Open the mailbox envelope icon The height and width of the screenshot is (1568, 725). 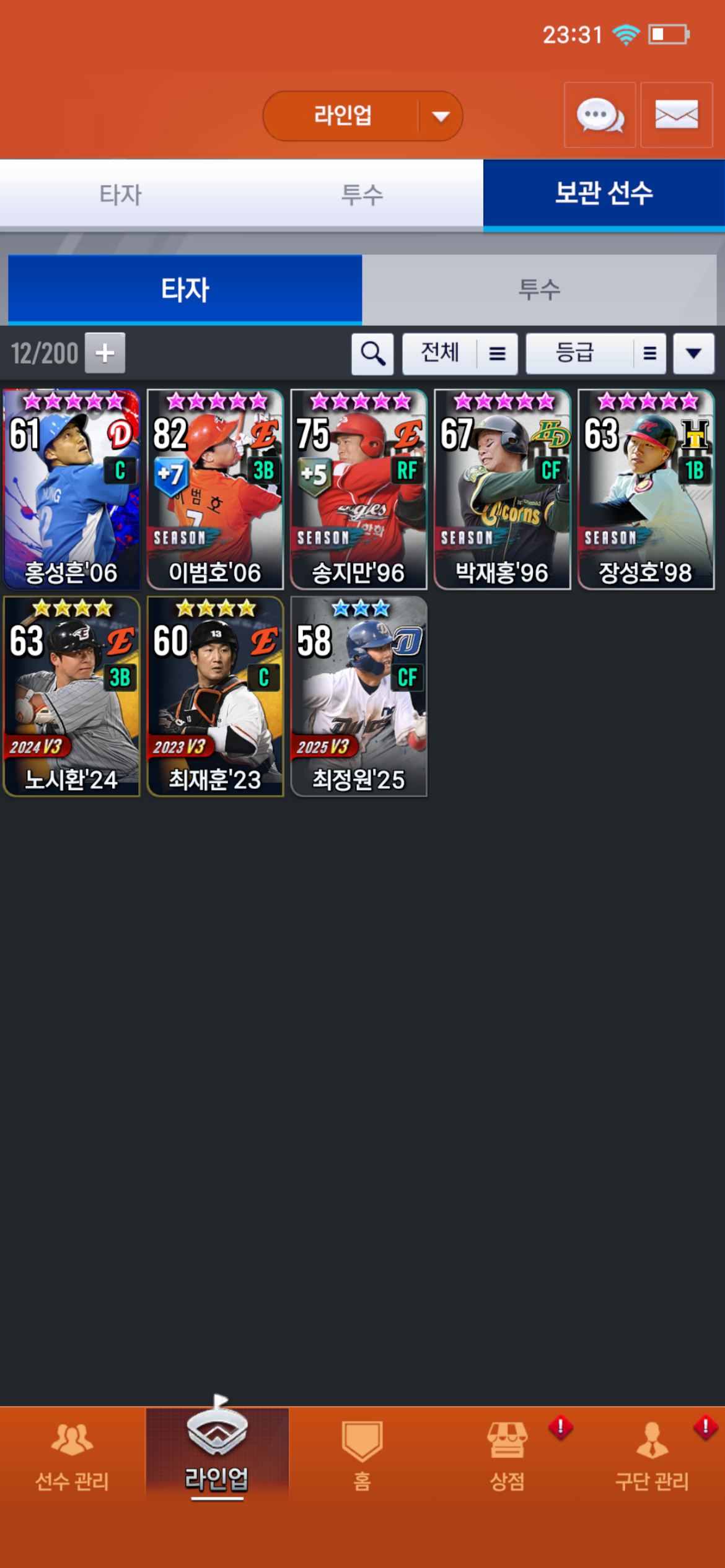[676, 115]
